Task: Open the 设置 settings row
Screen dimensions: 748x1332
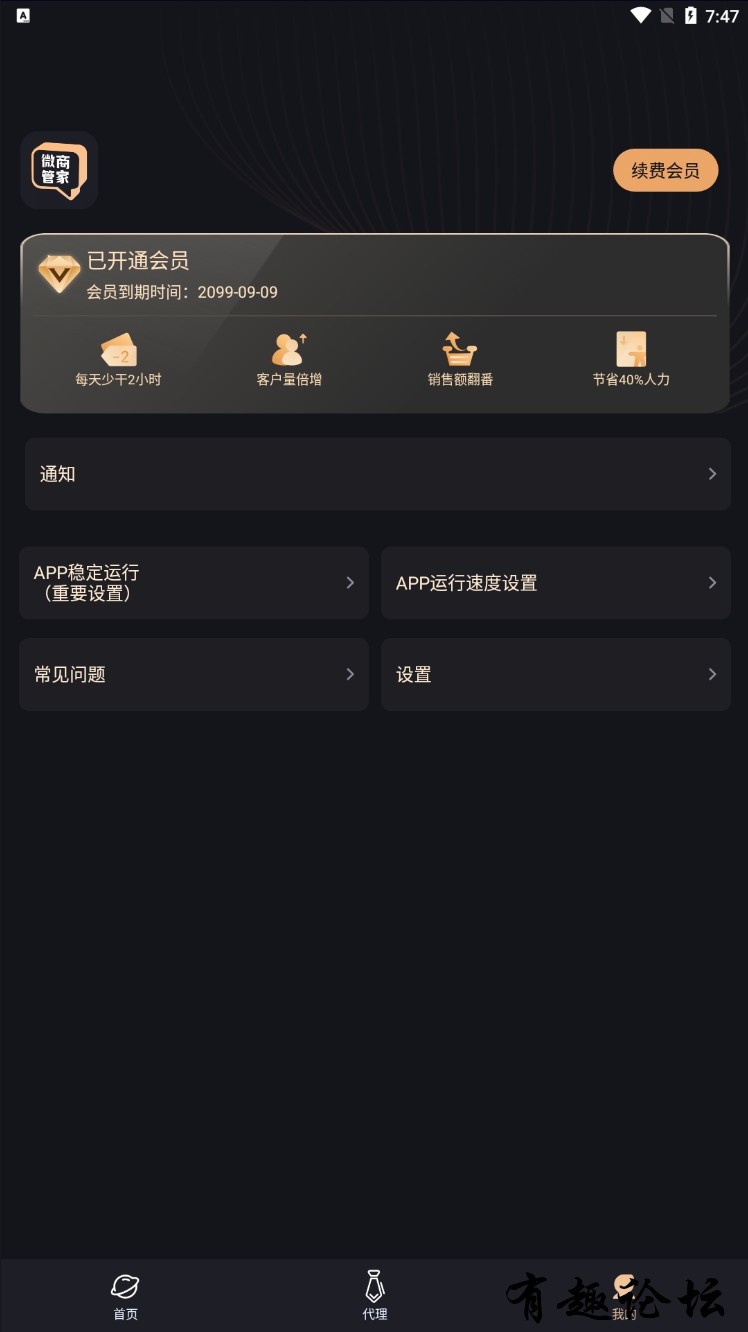Action: [x=555, y=675]
